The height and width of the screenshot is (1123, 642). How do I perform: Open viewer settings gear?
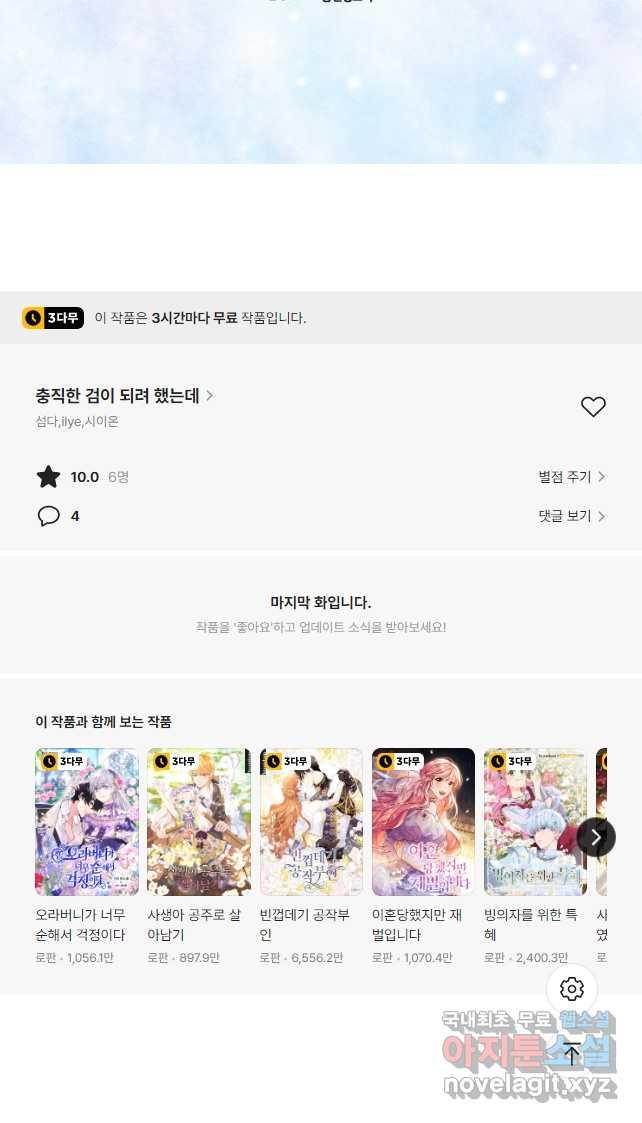572,989
